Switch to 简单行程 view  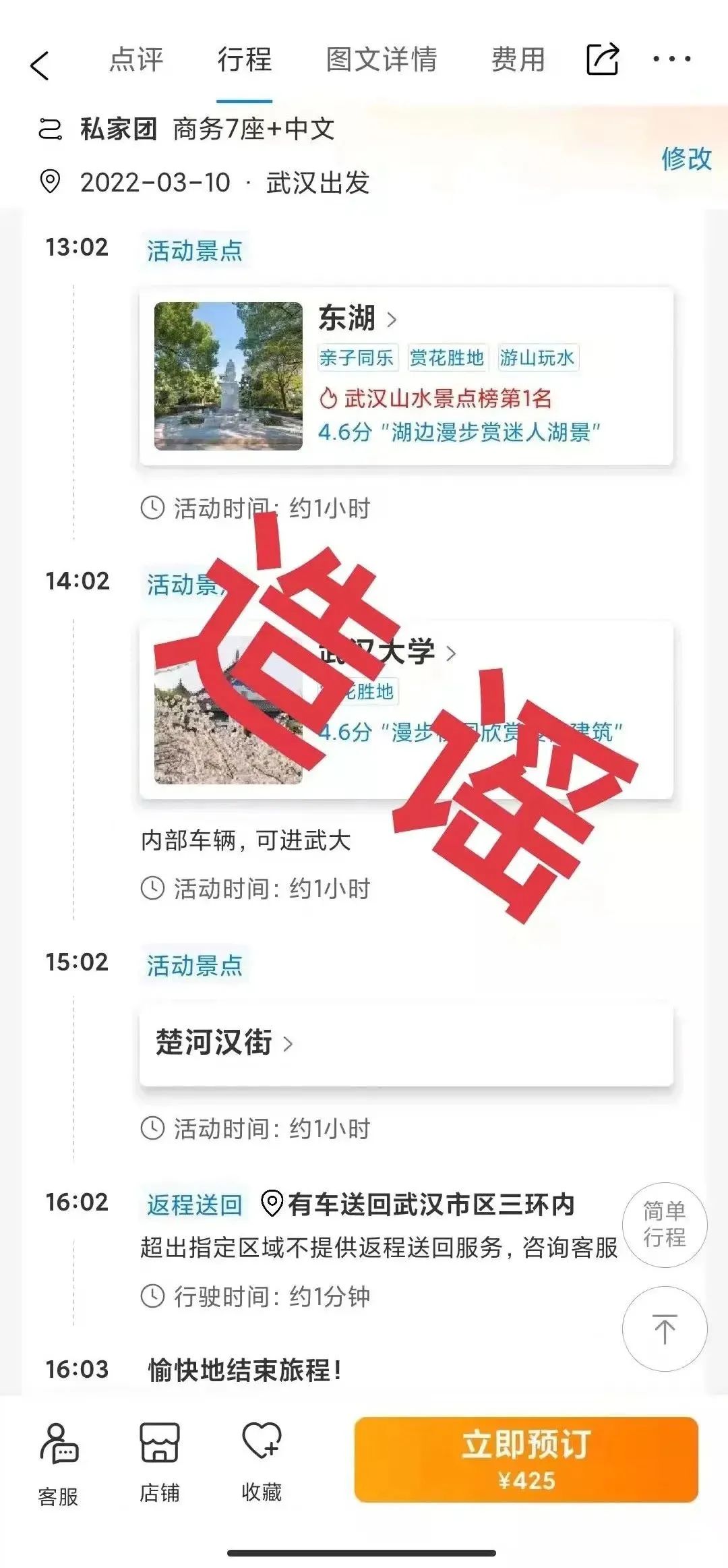[x=664, y=1224]
